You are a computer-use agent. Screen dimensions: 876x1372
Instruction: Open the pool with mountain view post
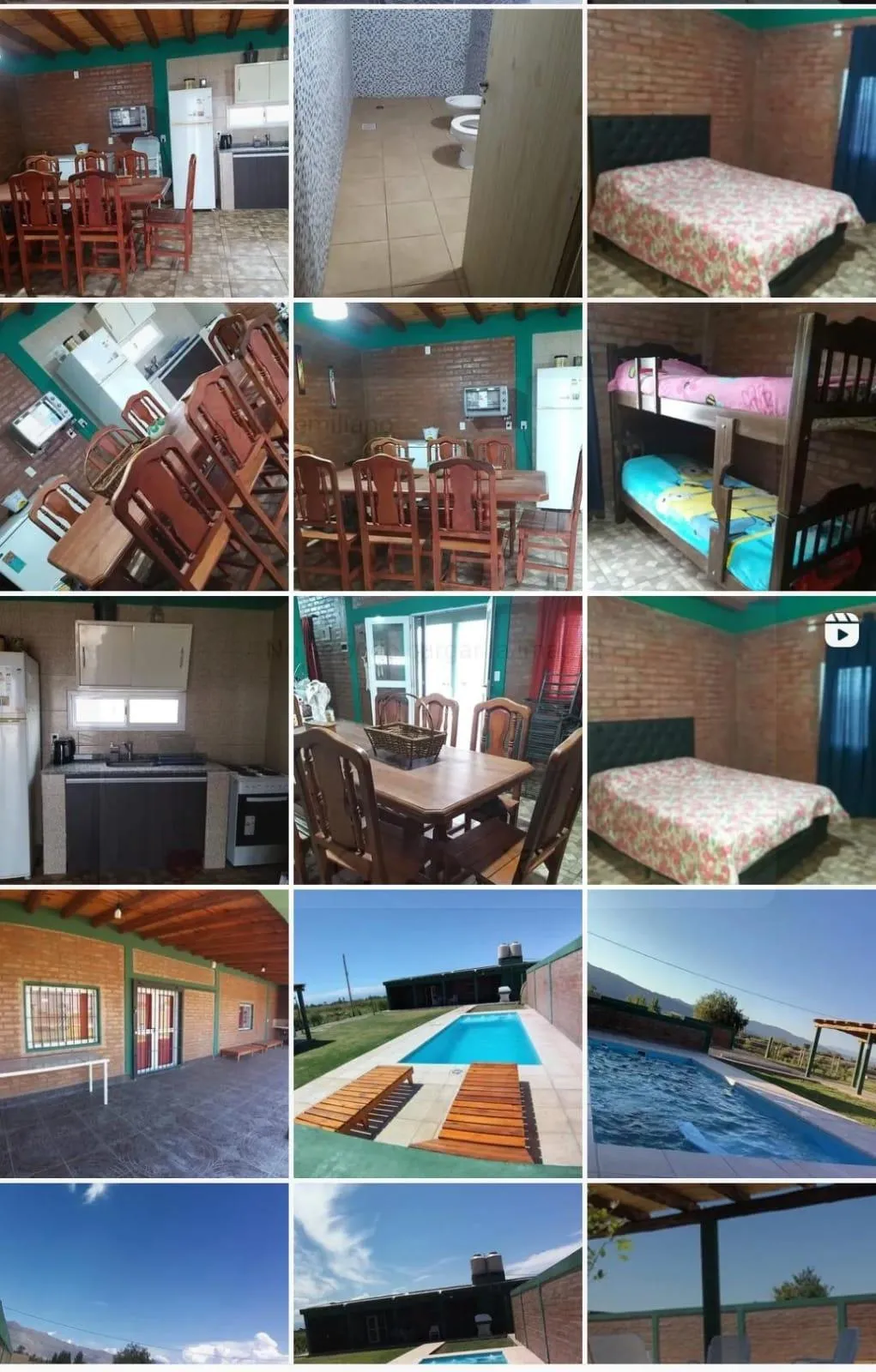[x=731, y=1033]
